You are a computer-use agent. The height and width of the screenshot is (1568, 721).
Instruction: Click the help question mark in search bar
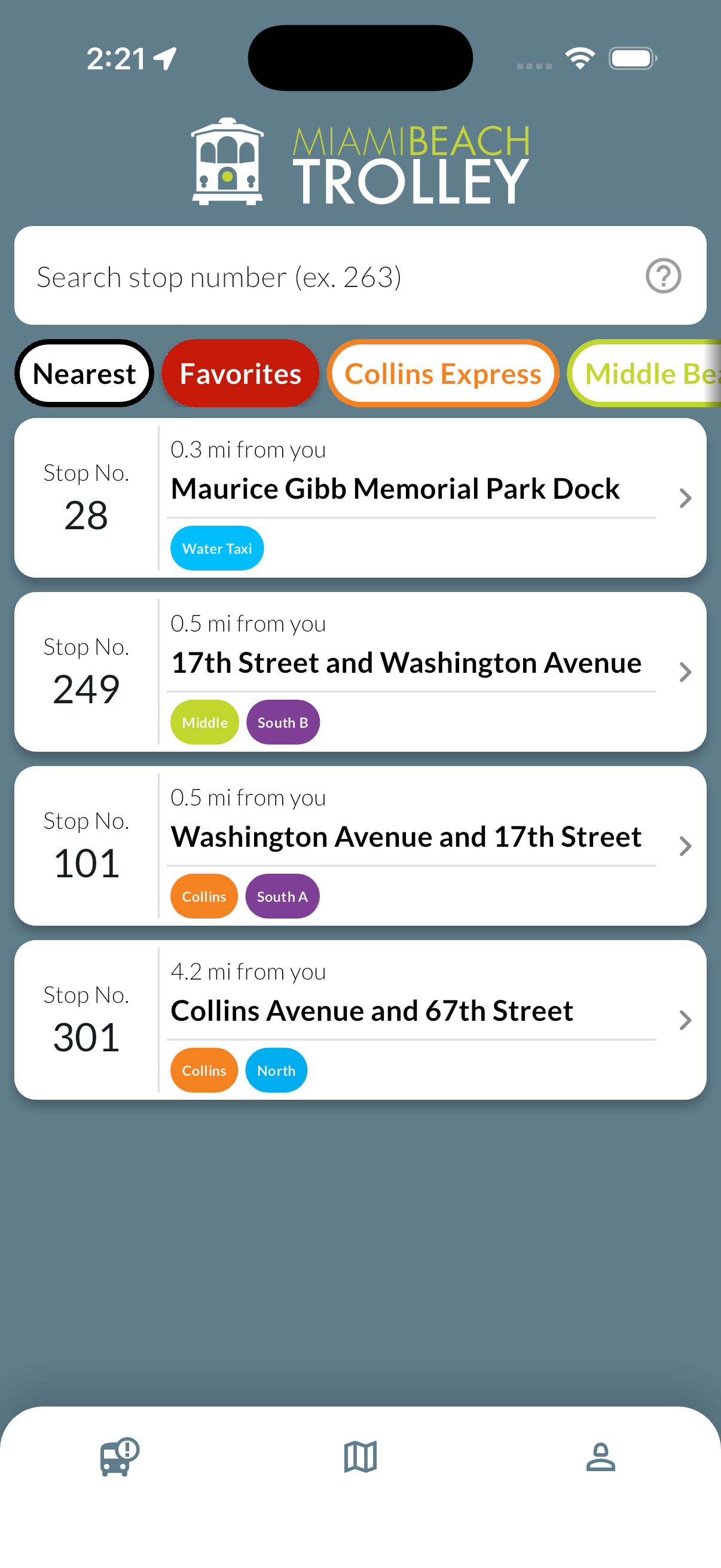tap(662, 276)
